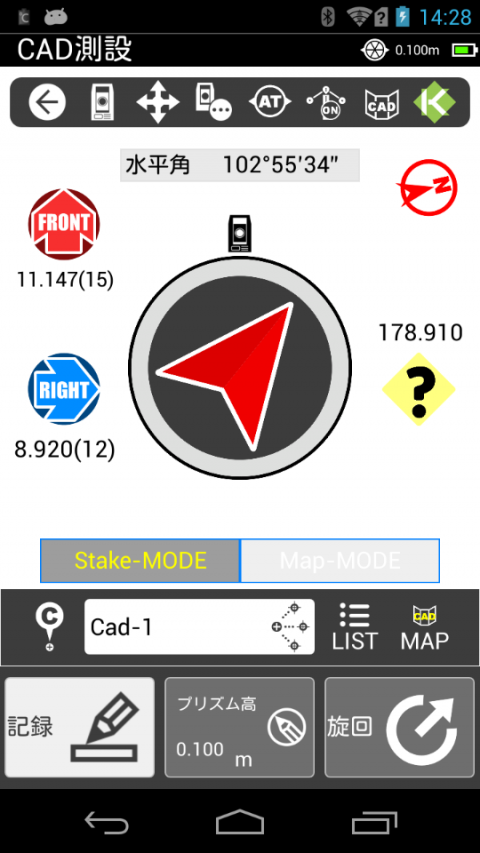Tap the C pin icon beside Cad-1
480x853 pixels.
(50, 627)
